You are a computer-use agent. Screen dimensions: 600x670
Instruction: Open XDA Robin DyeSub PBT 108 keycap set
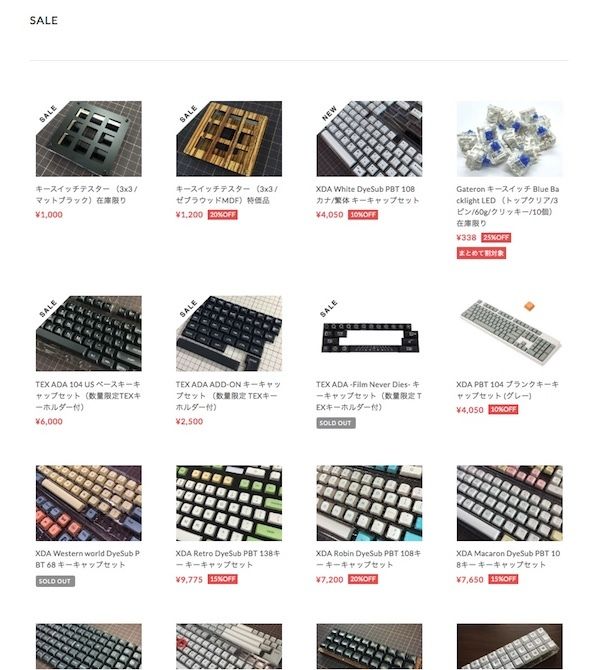coord(369,504)
